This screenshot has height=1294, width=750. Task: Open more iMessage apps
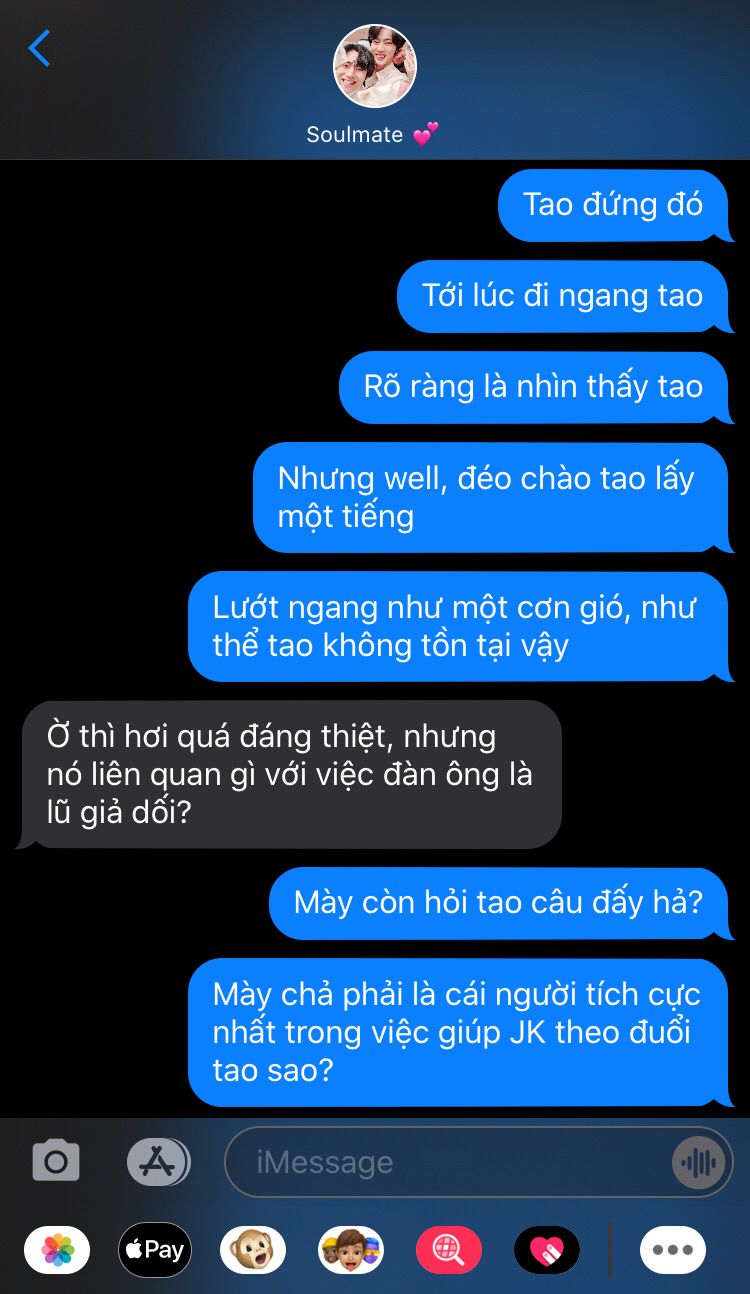[x=673, y=1250]
